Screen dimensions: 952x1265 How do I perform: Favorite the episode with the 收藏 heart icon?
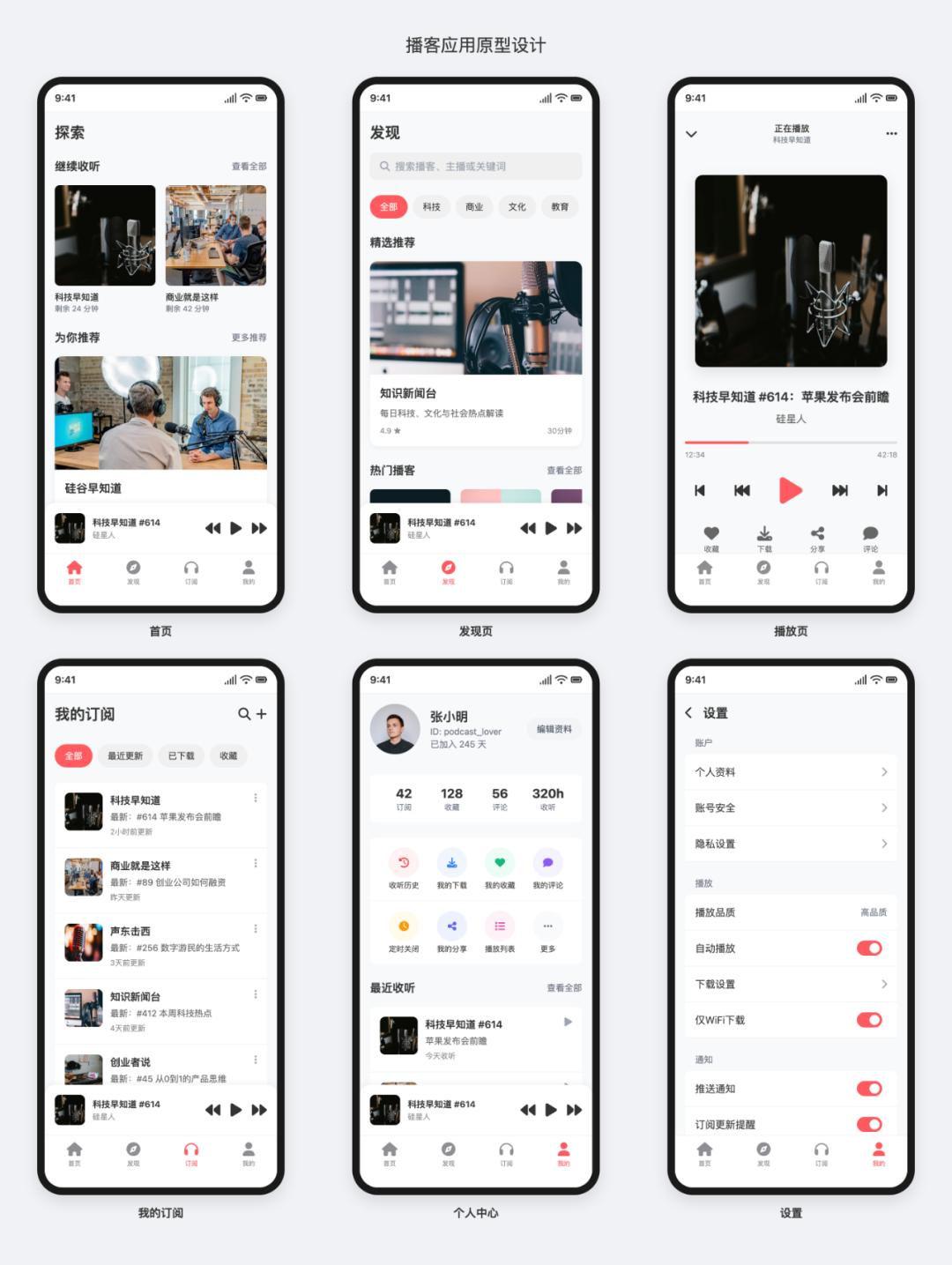(x=712, y=533)
